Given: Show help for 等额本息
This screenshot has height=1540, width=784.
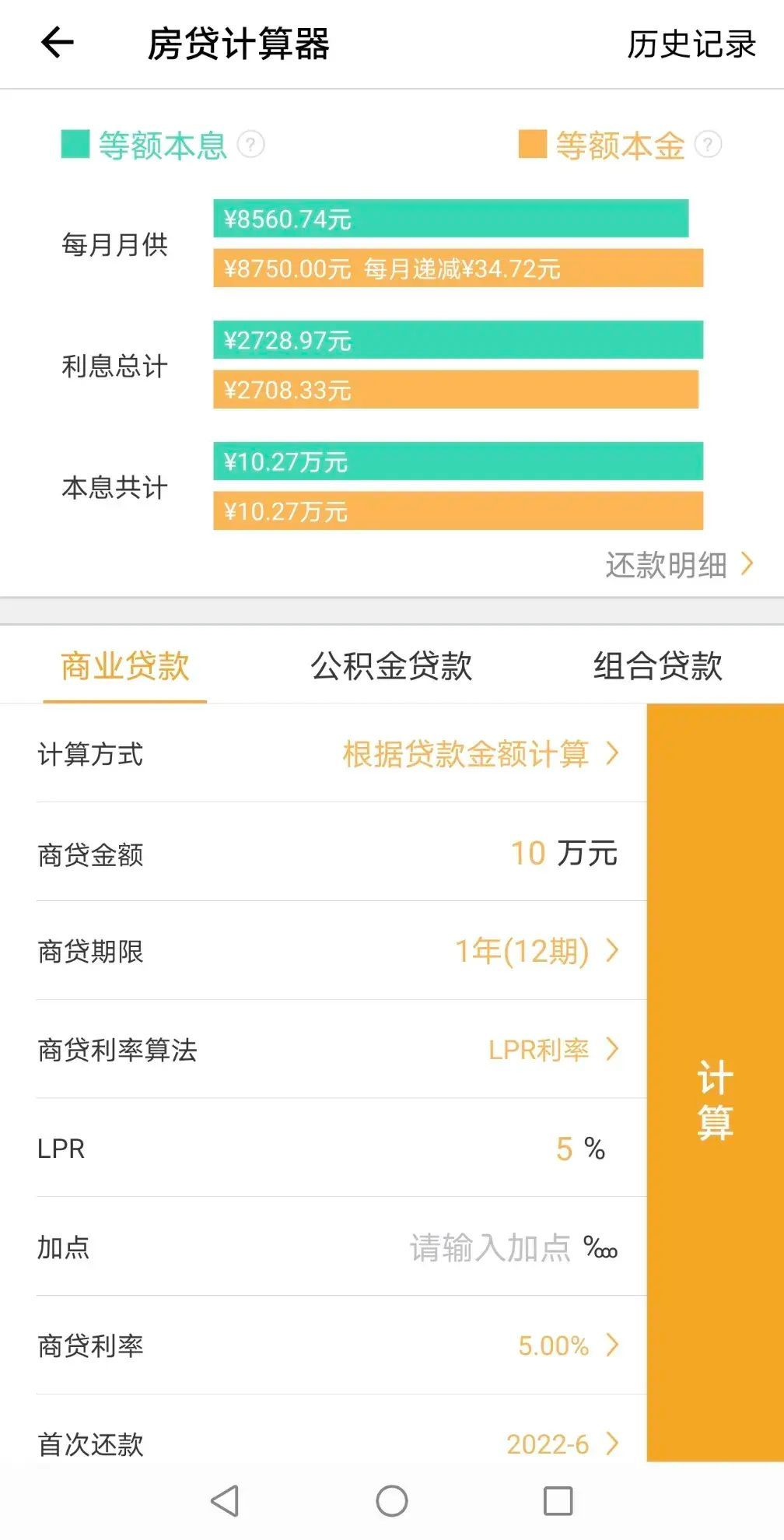Looking at the screenshot, I should click(250, 145).
